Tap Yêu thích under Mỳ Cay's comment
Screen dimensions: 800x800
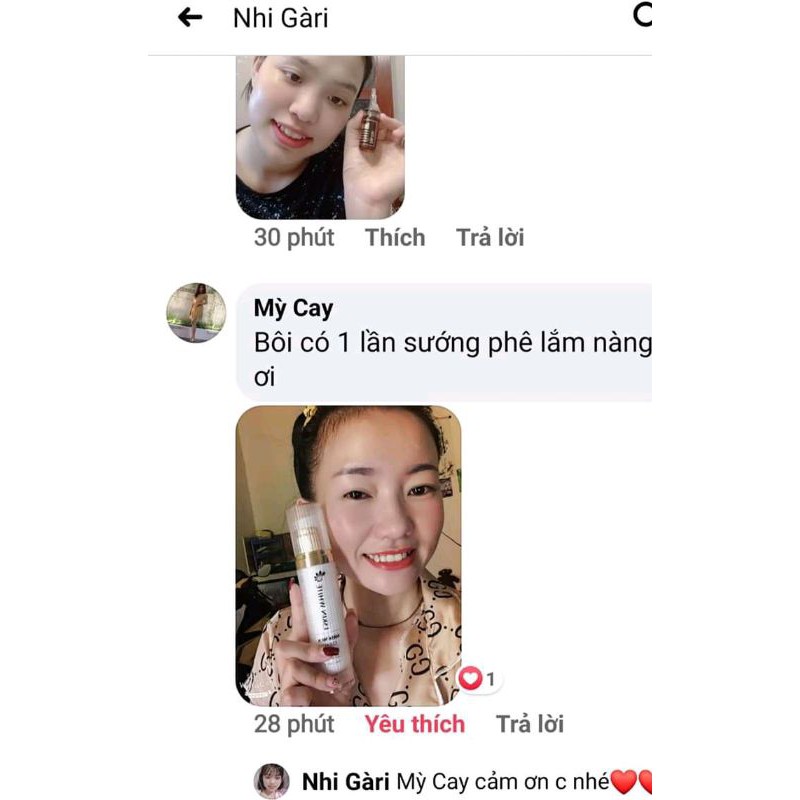414,724
